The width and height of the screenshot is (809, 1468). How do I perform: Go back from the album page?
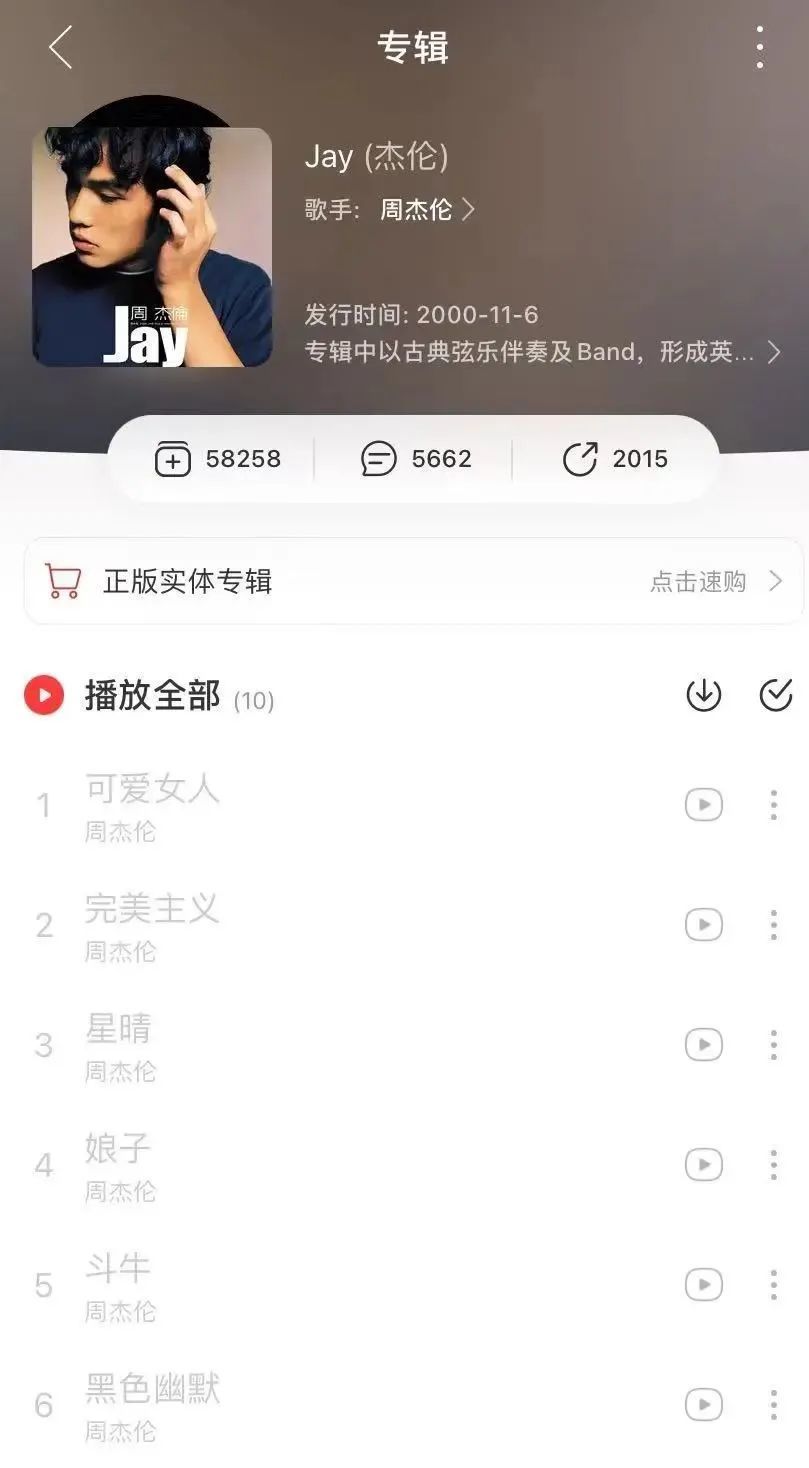pyautogui.click(x=61, y=47)
